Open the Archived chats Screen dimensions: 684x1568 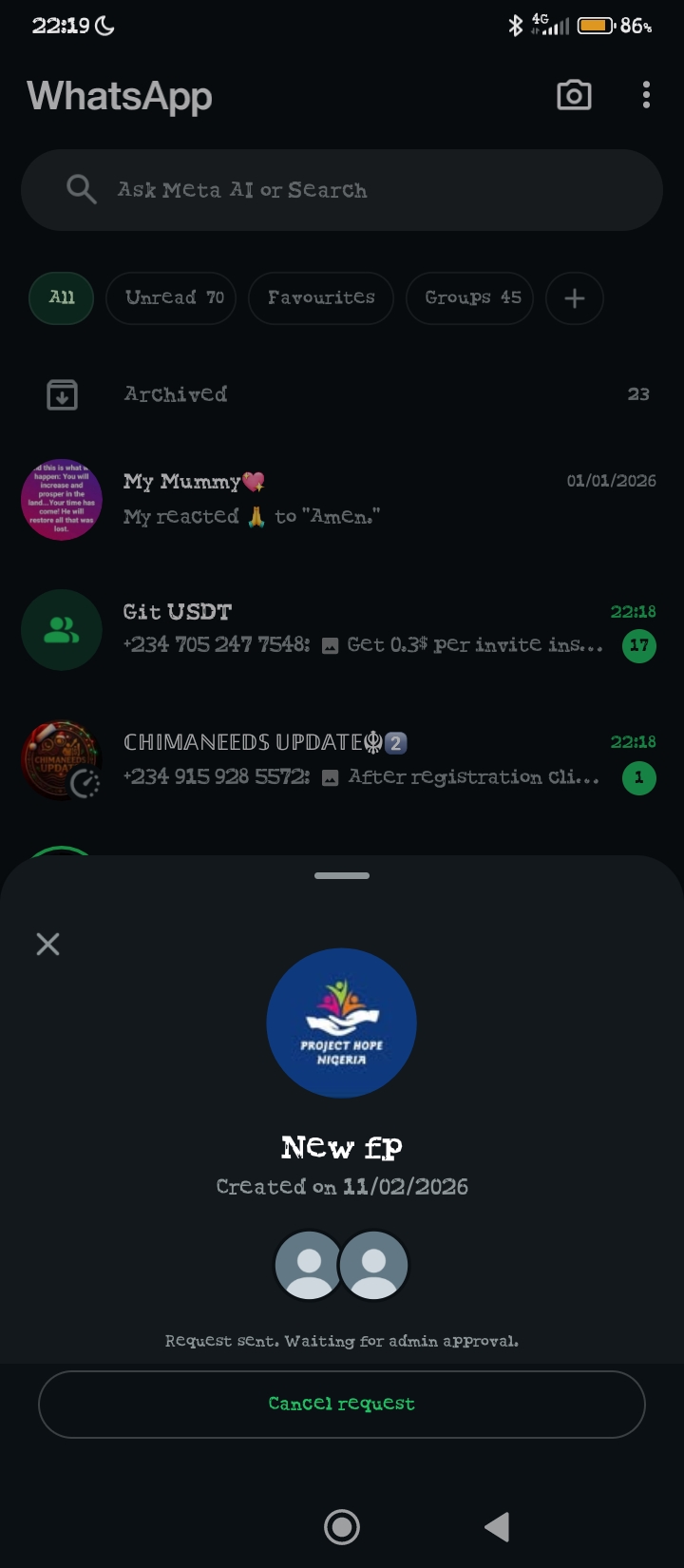tap(342, 394)
